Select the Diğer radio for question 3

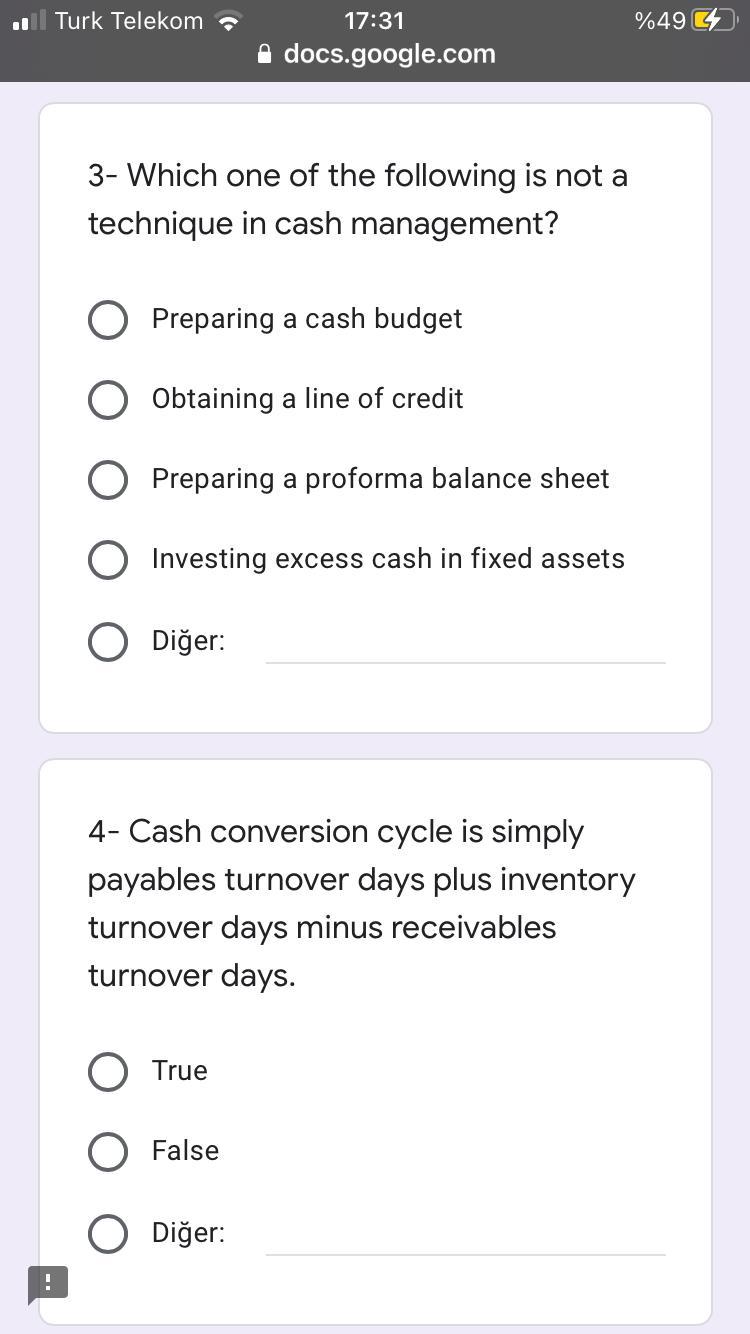click(108, 642)
